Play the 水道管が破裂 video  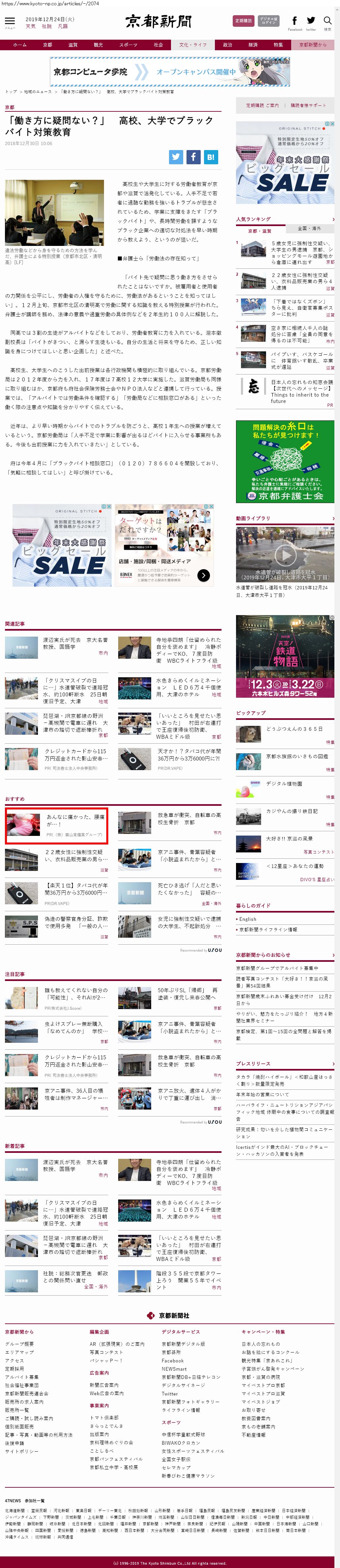click(x=285, y=554)
